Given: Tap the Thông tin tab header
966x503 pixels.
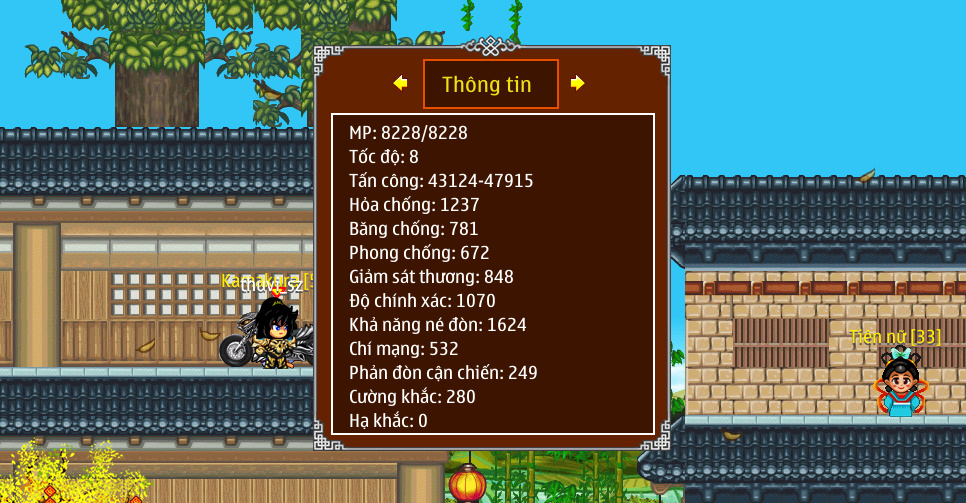Looking at the screenshot, I should pyautogui.click(x=489, y=84).
